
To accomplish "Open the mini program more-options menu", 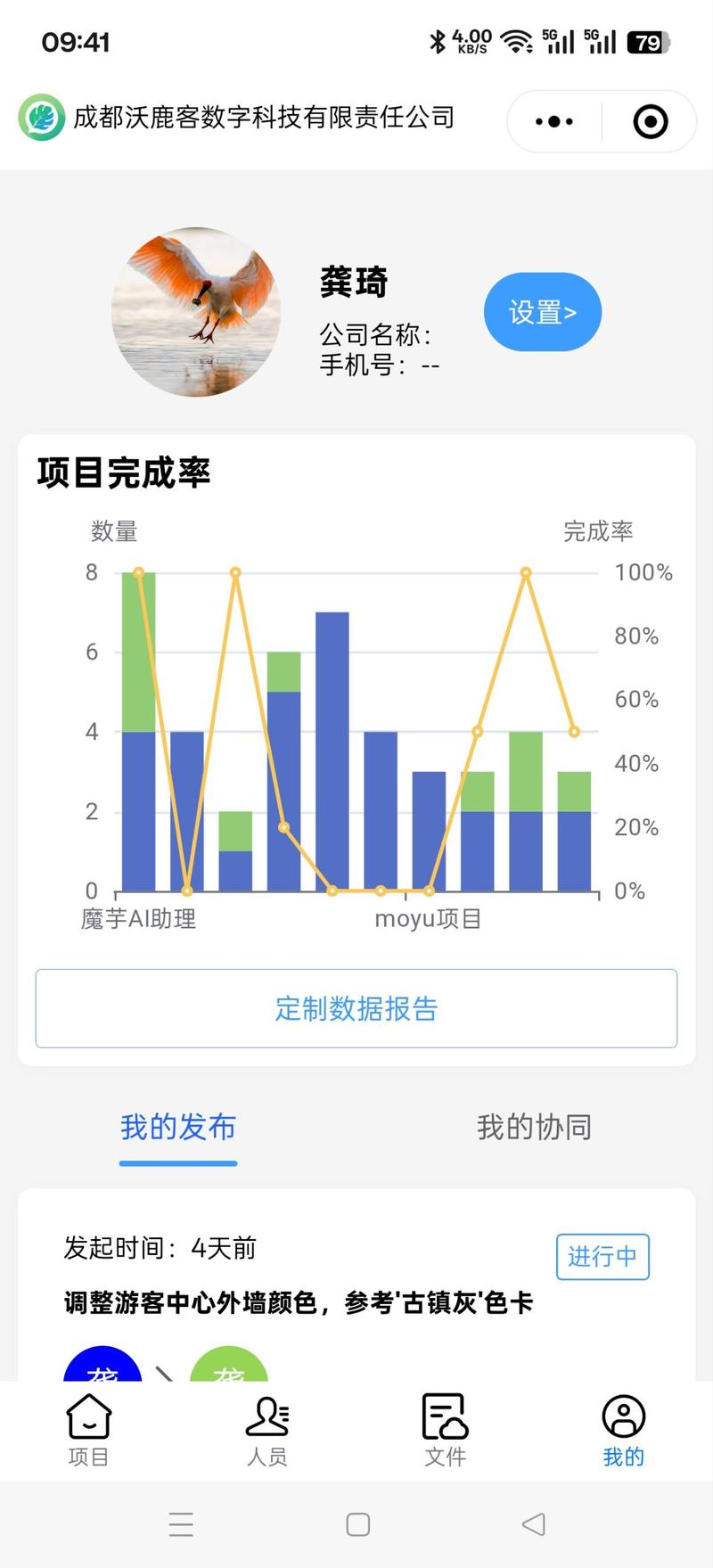I will (554, 121).
